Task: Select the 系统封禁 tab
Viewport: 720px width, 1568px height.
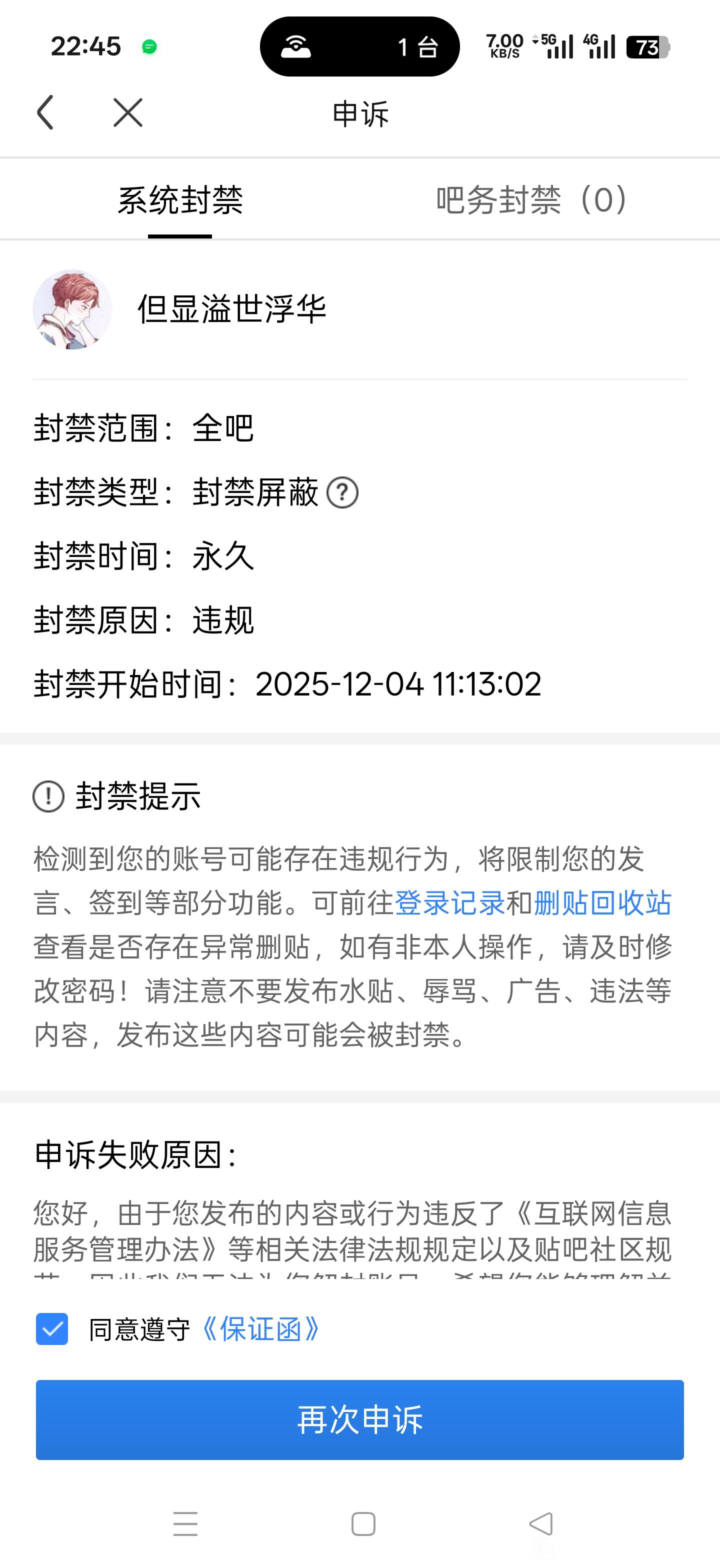Action: point(180,201)
